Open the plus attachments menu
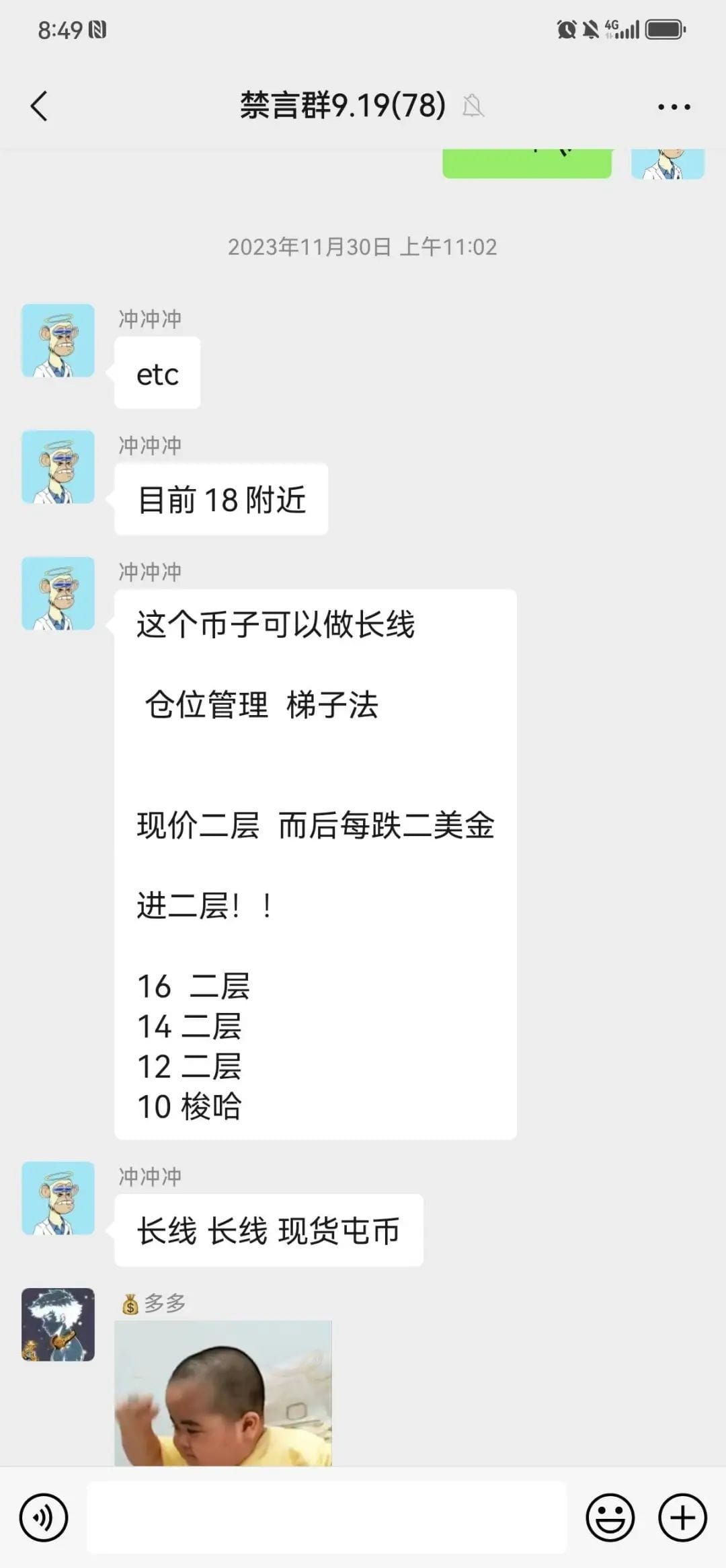The image size is (726, 1568). (x=682, y=1518)
